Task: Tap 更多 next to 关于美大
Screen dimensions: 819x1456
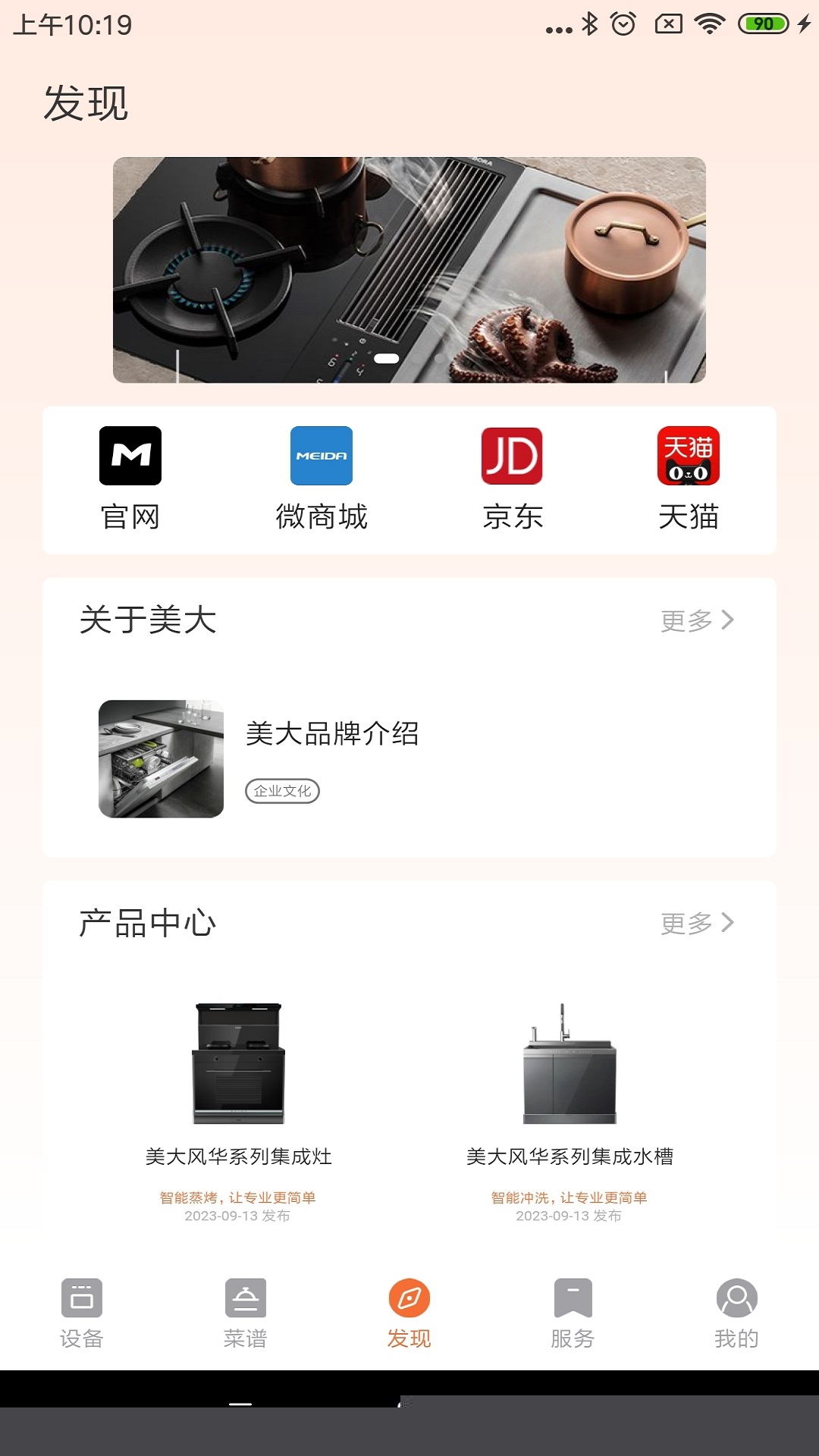Action: click(x=697, y=620)
